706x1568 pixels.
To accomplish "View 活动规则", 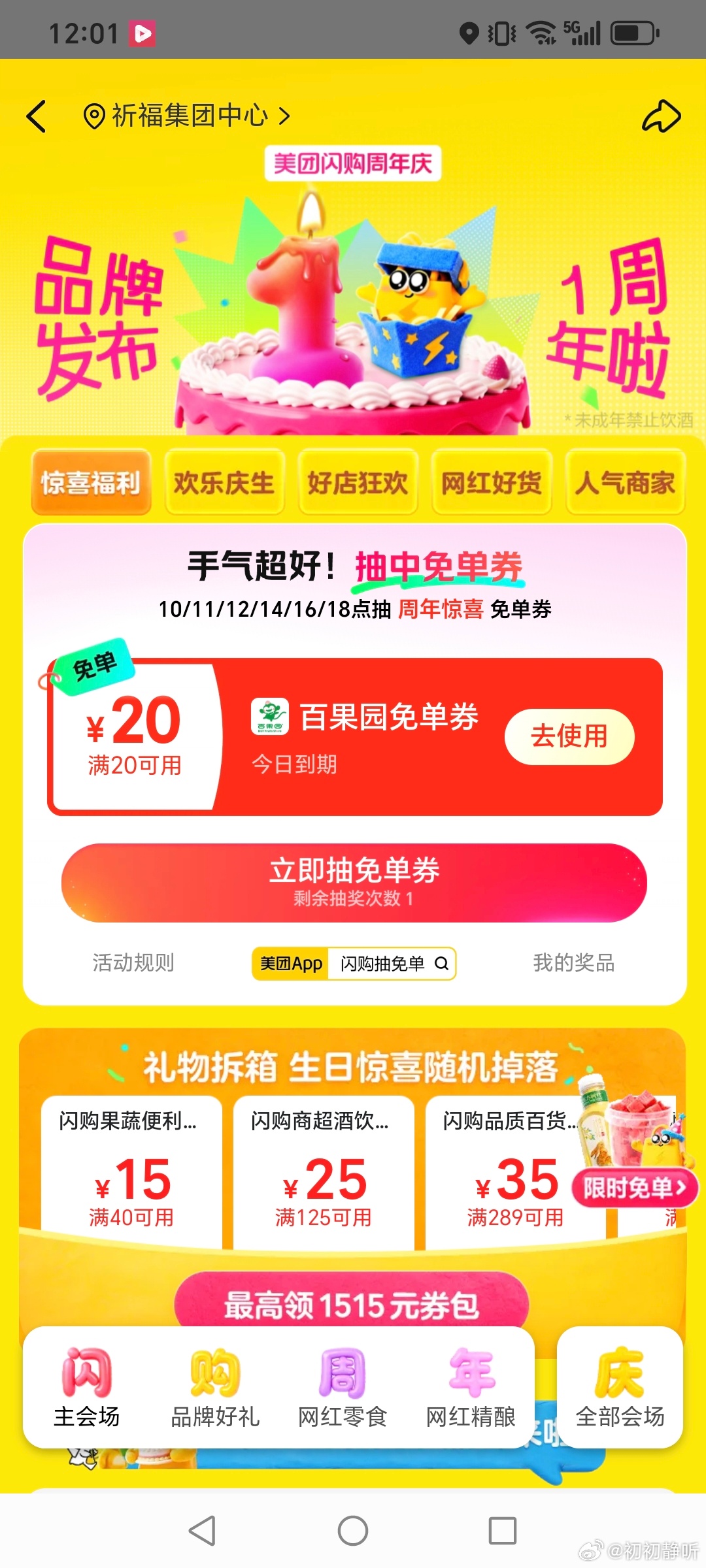I will 133,962.
